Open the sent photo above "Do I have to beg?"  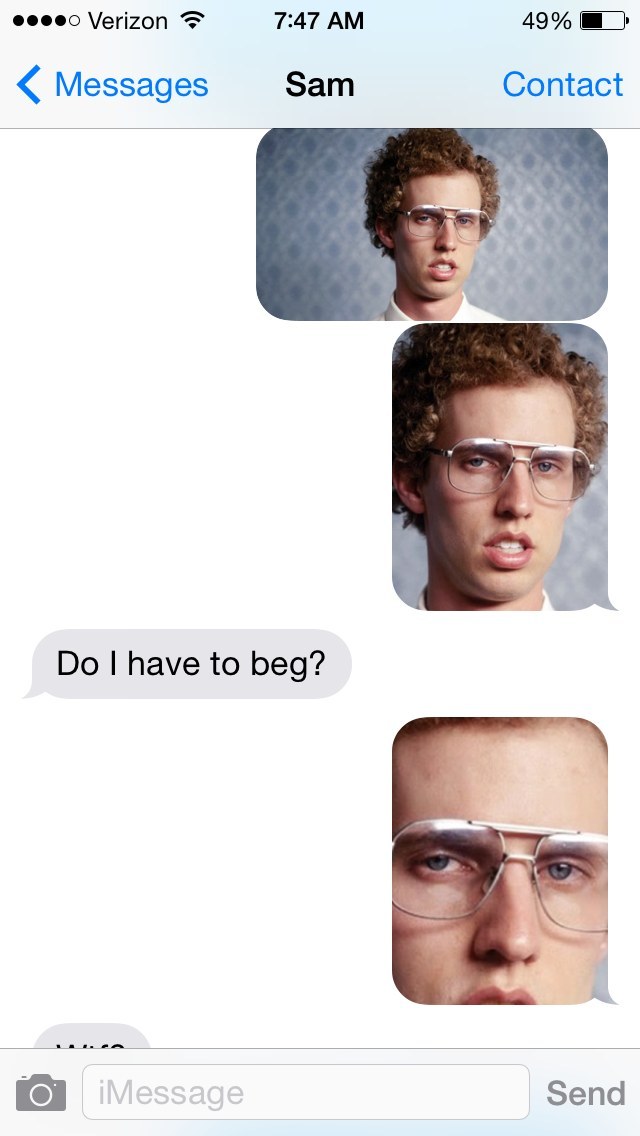(x=500, y=467)
